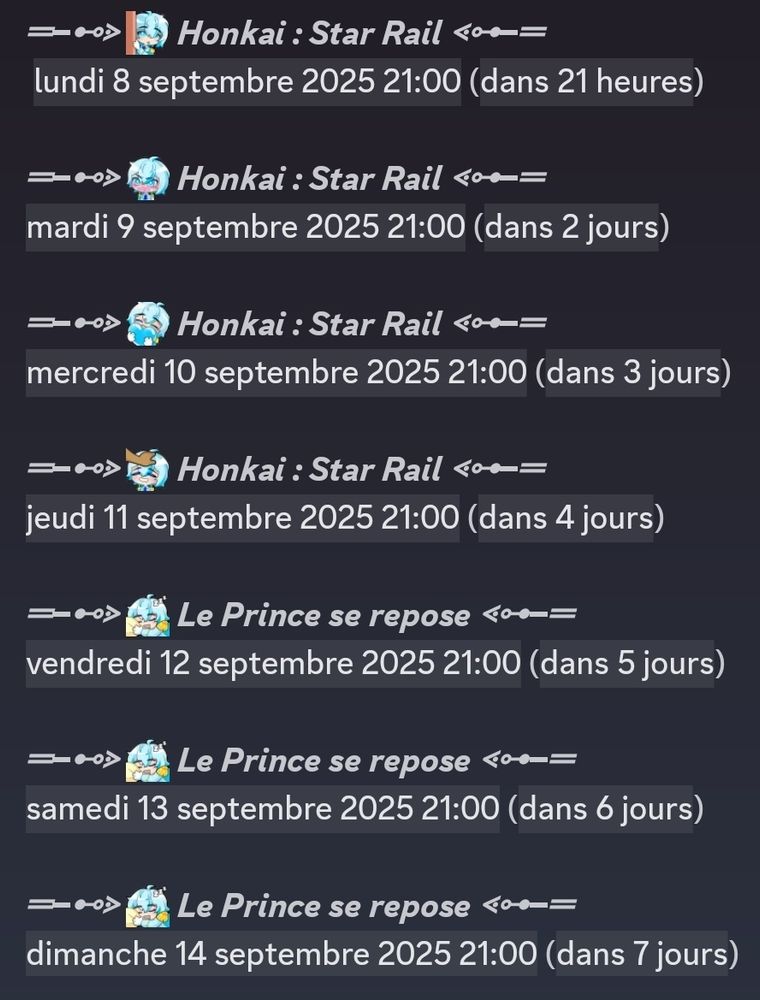Reveal full date for samedi 13 septembre
Screen dimensions: 760x1000
point(262,808)
